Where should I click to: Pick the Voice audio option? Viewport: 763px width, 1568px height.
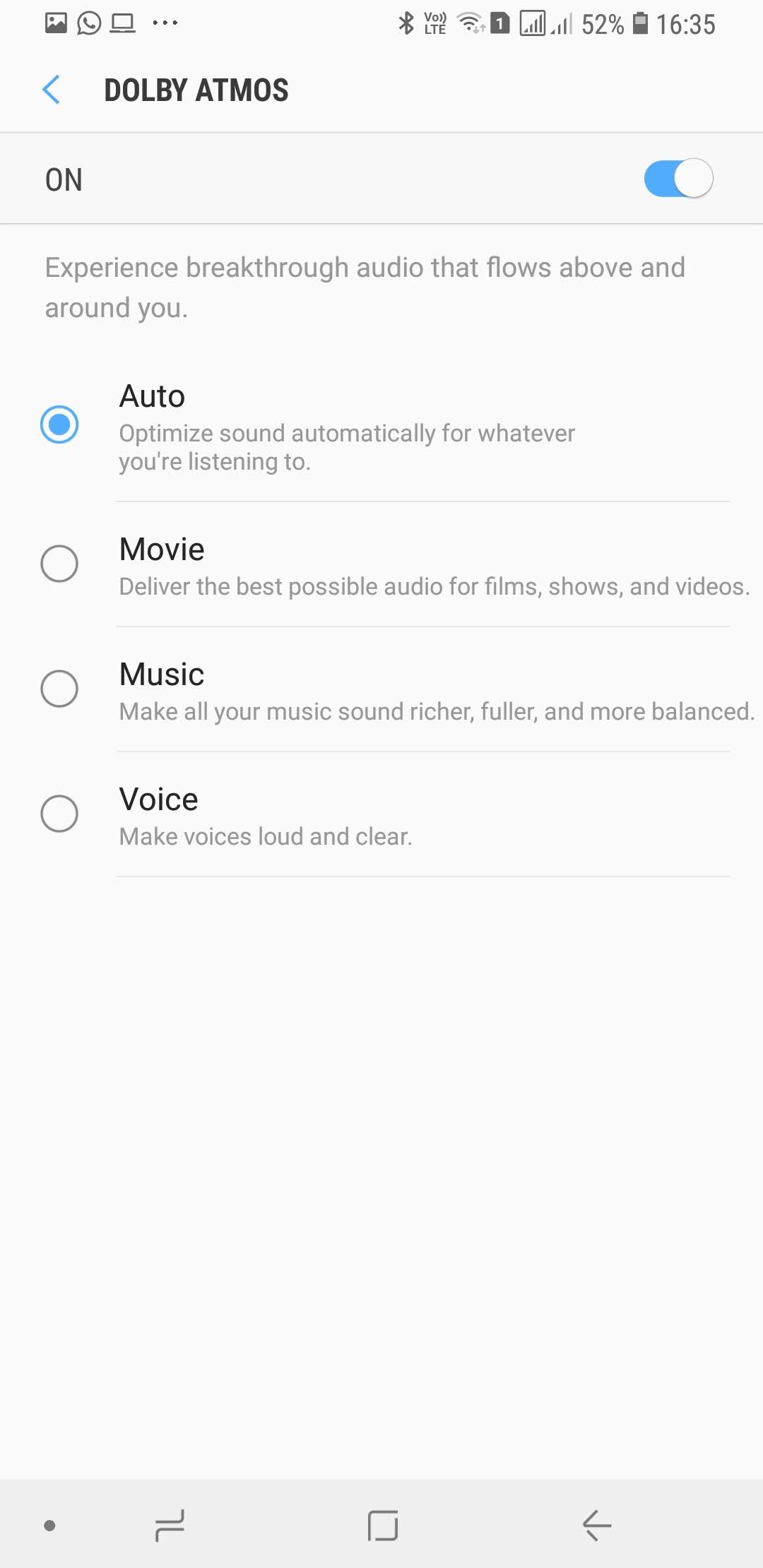click(x=59, y=814)
